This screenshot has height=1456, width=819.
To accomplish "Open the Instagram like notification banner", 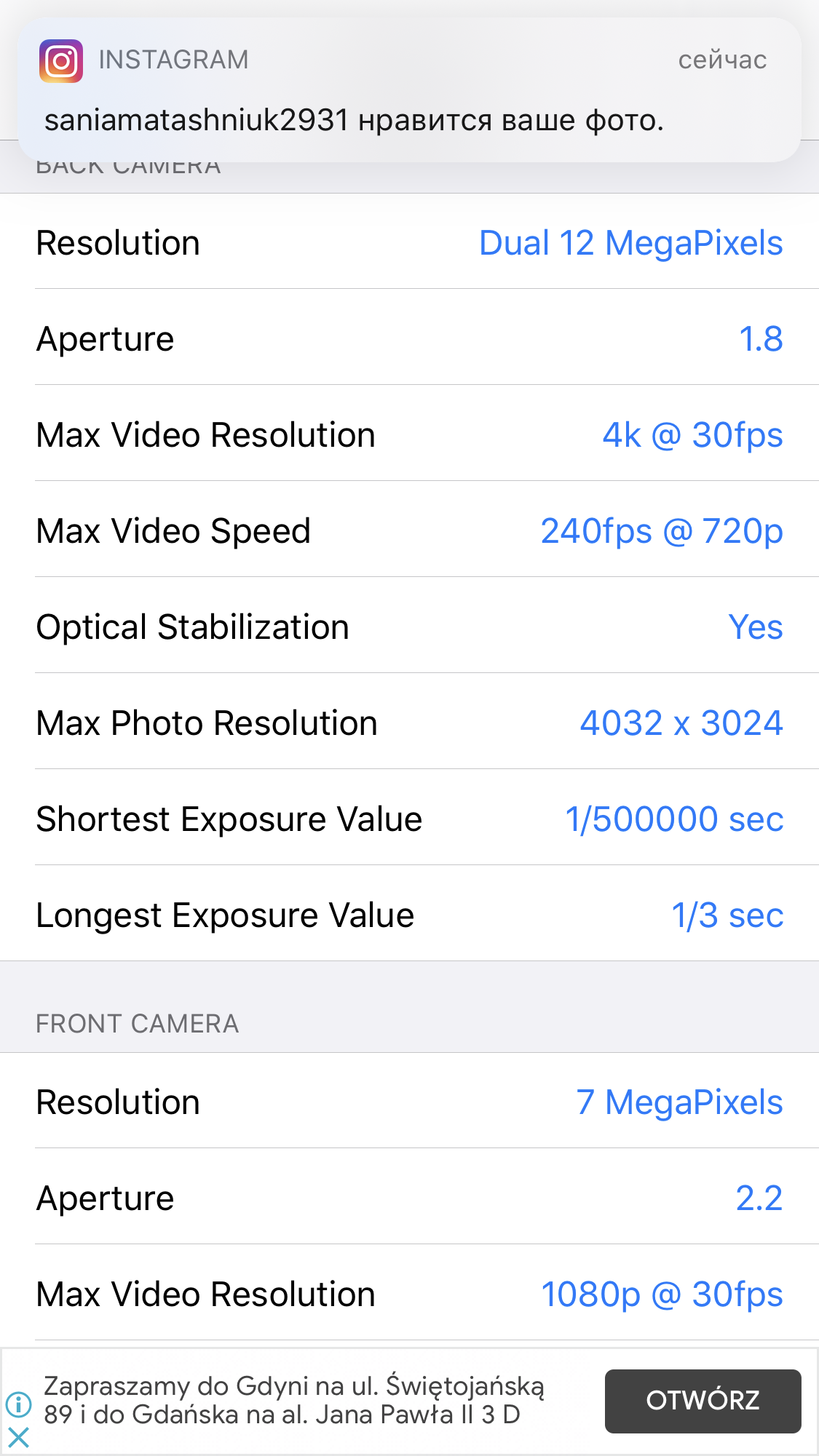I will (x=409, y=90).
